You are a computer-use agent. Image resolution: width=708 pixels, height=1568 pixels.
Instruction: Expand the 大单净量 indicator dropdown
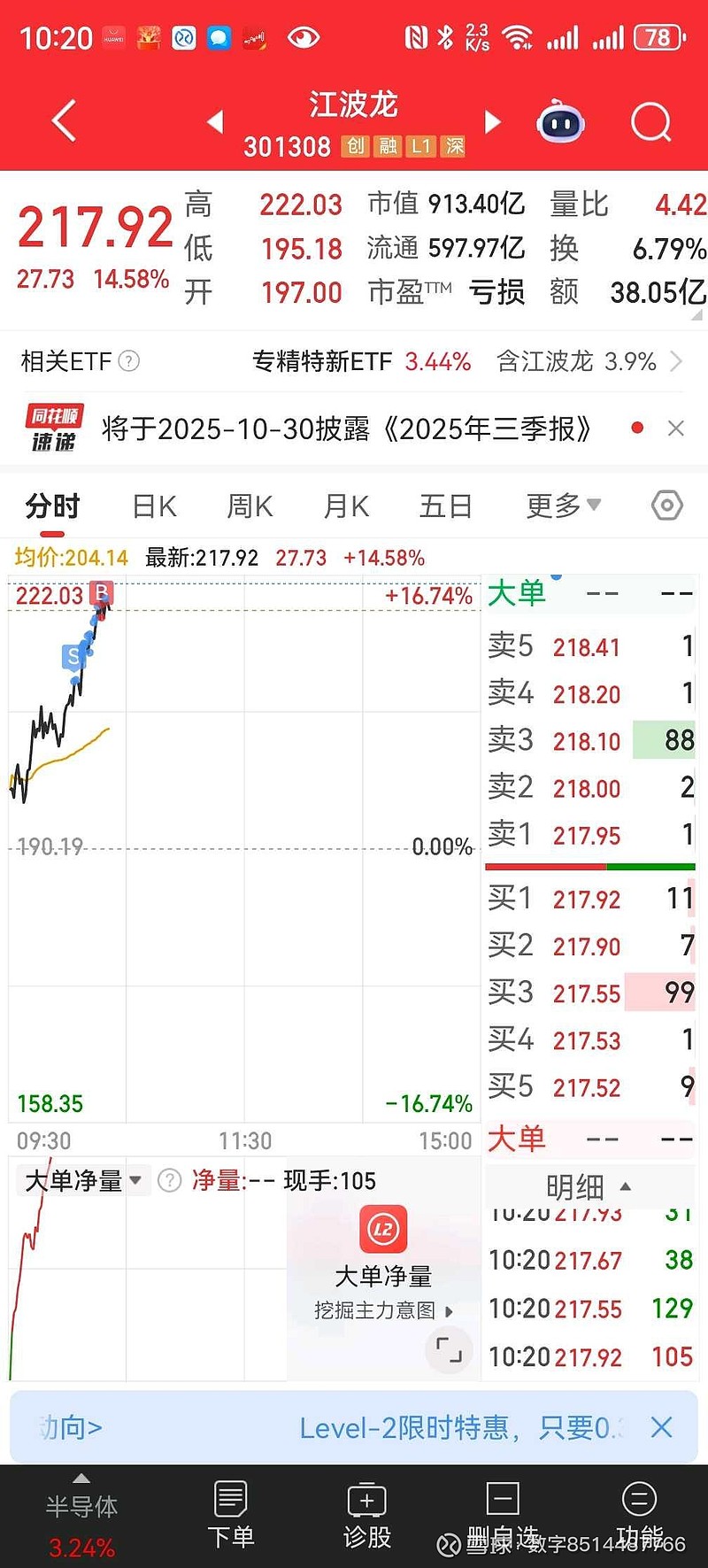point(135,1180)
